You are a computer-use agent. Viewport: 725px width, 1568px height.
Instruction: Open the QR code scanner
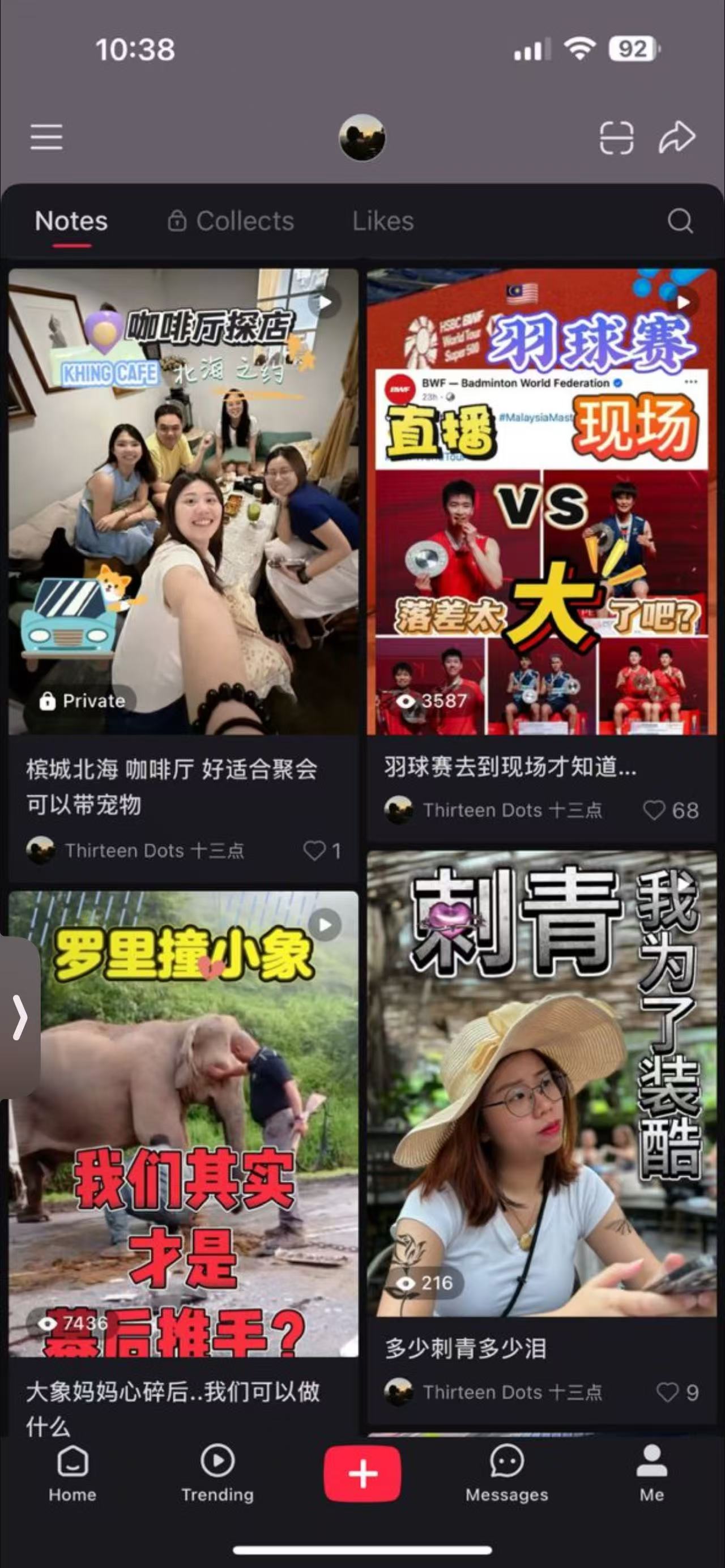(x=617, y=138)
